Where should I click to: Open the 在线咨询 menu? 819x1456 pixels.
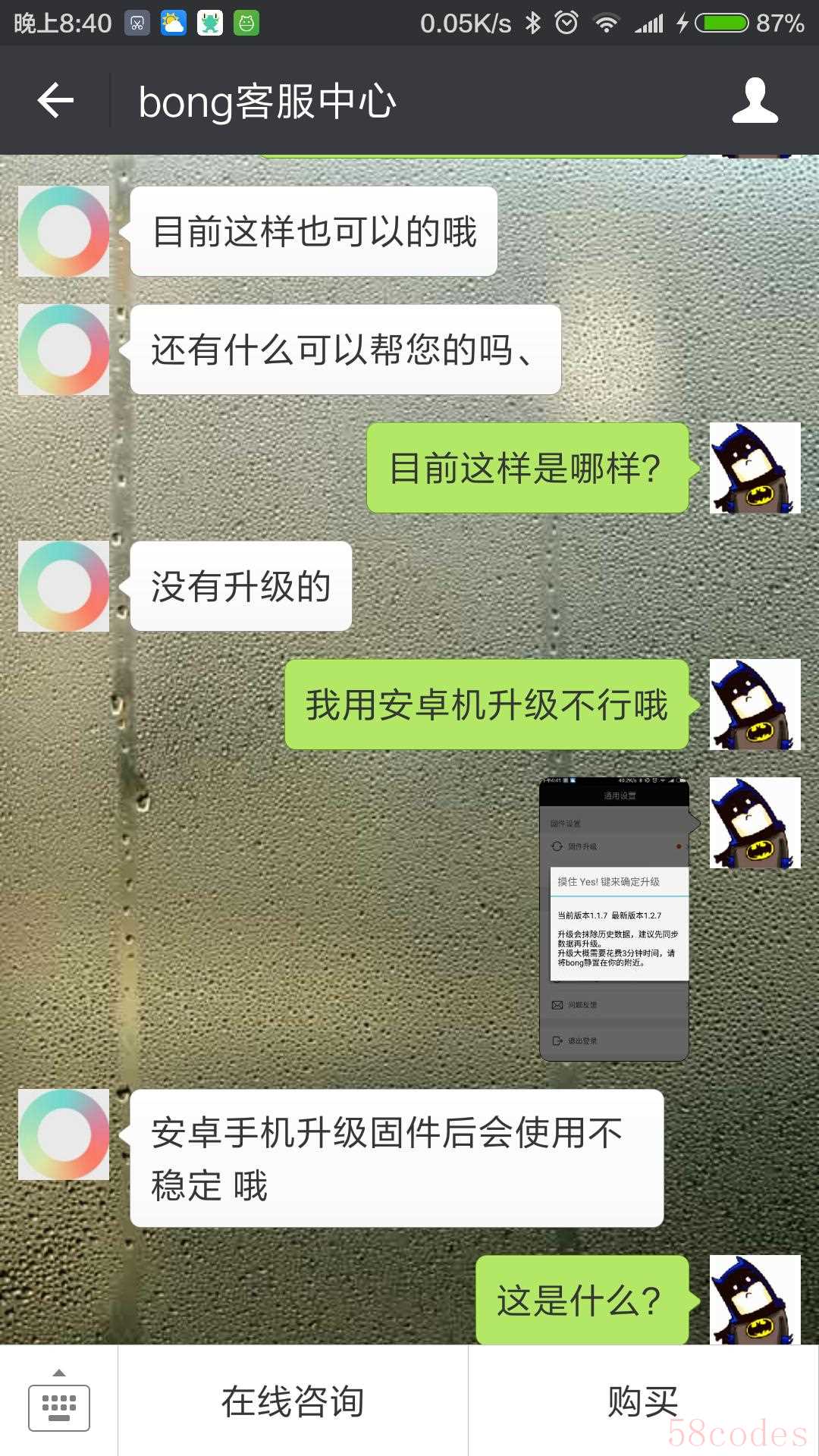(293, 1401)
